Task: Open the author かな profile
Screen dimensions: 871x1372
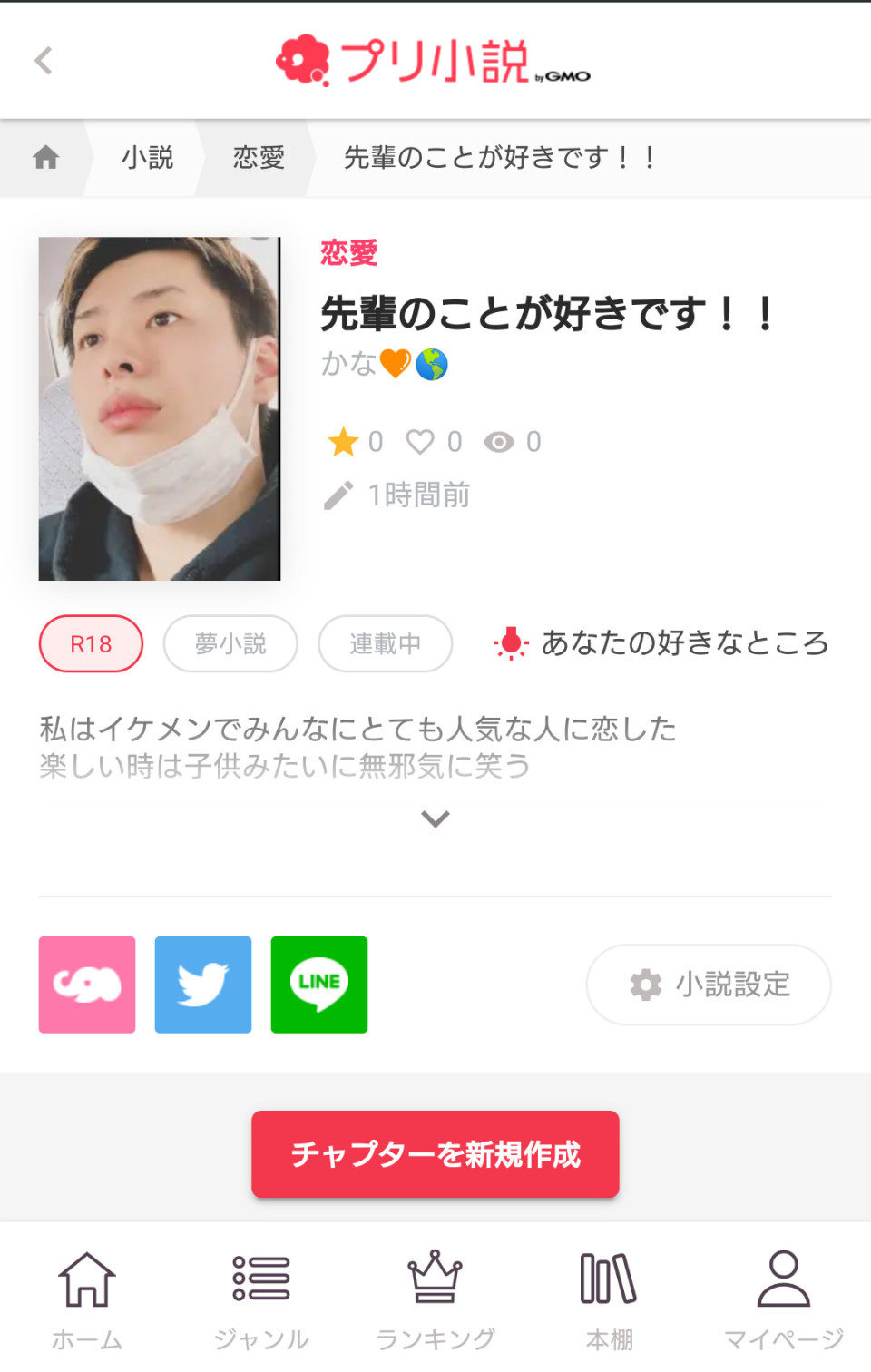Action: [x=383, y=364]
